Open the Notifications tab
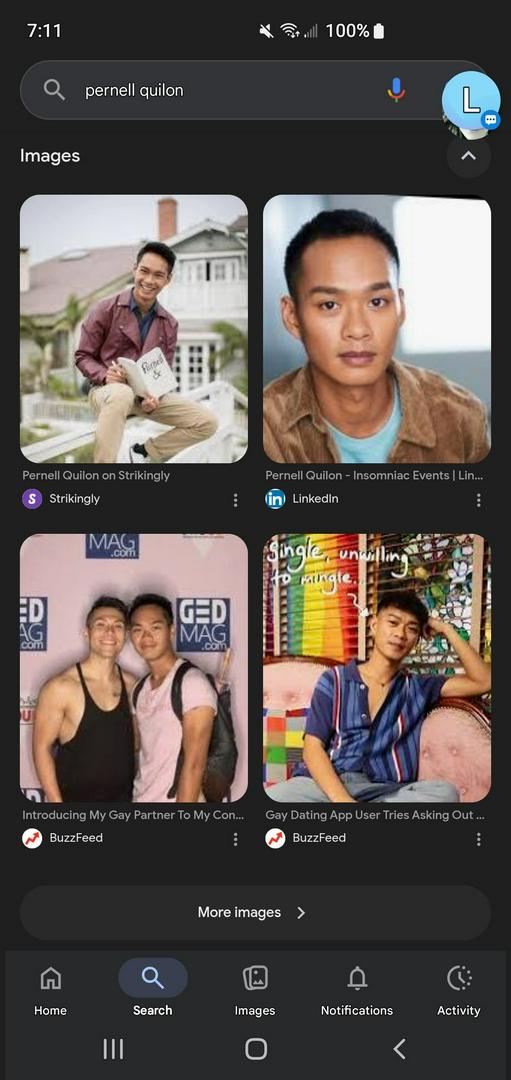The image size is (511, 1080). point(357,990)
